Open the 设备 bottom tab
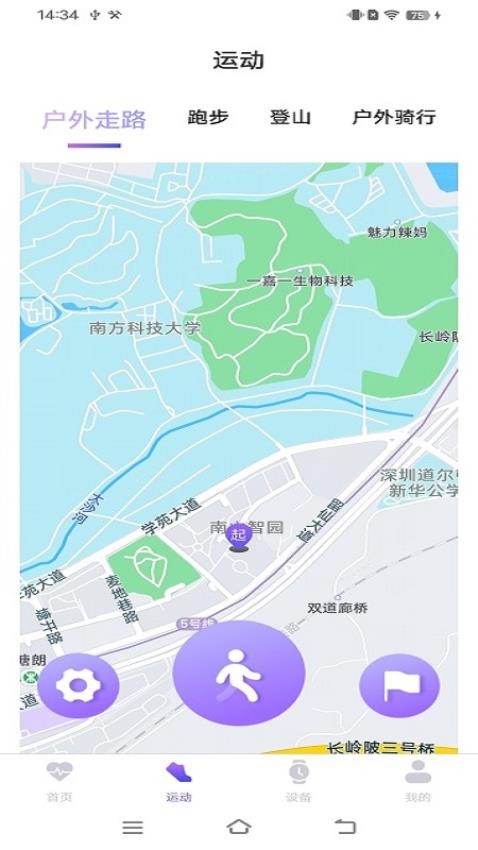This screenshot has height=850, width=478. [299, 781]
